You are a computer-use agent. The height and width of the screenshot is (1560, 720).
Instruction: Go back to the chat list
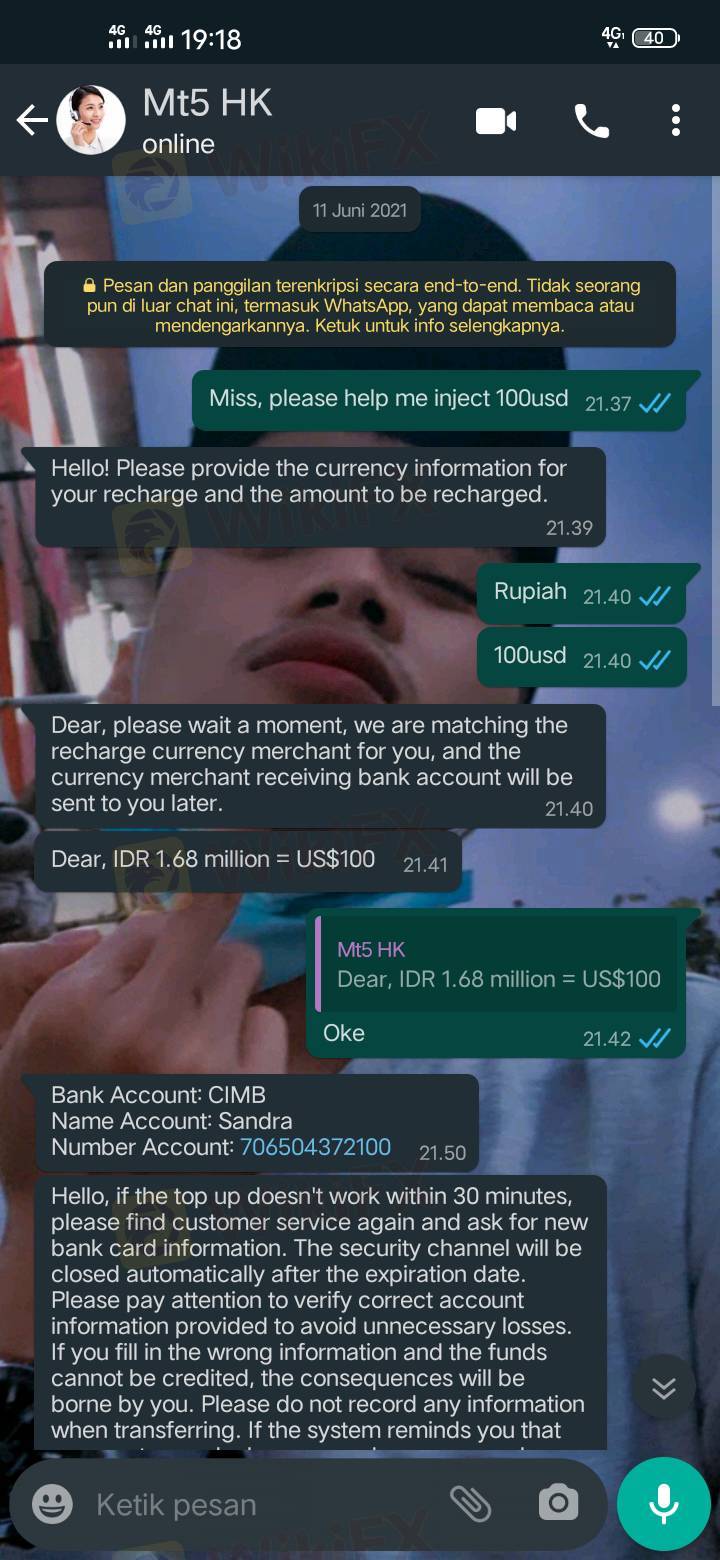tap(32, 121)
